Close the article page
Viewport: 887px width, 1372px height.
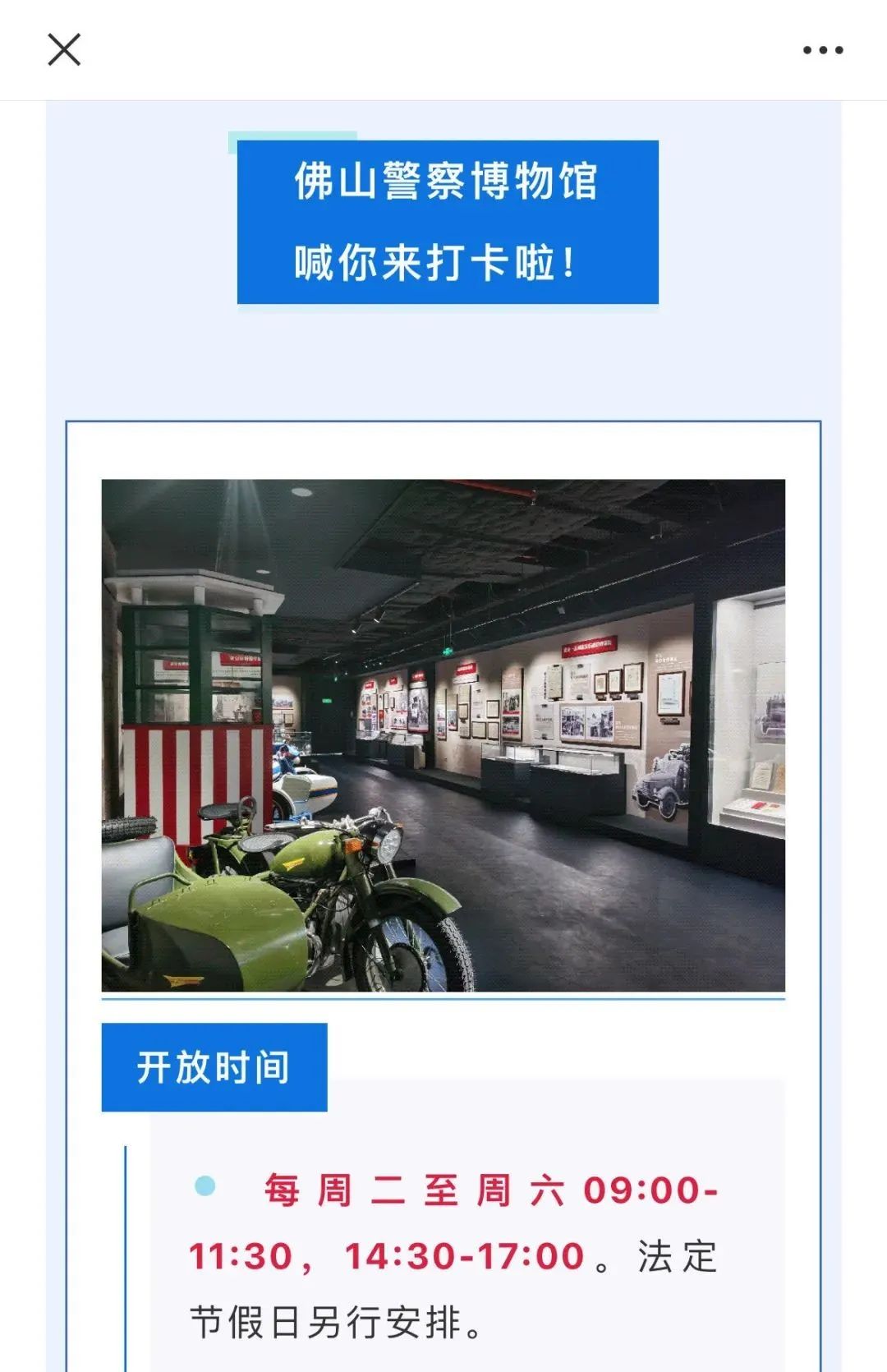pos(64,49)
